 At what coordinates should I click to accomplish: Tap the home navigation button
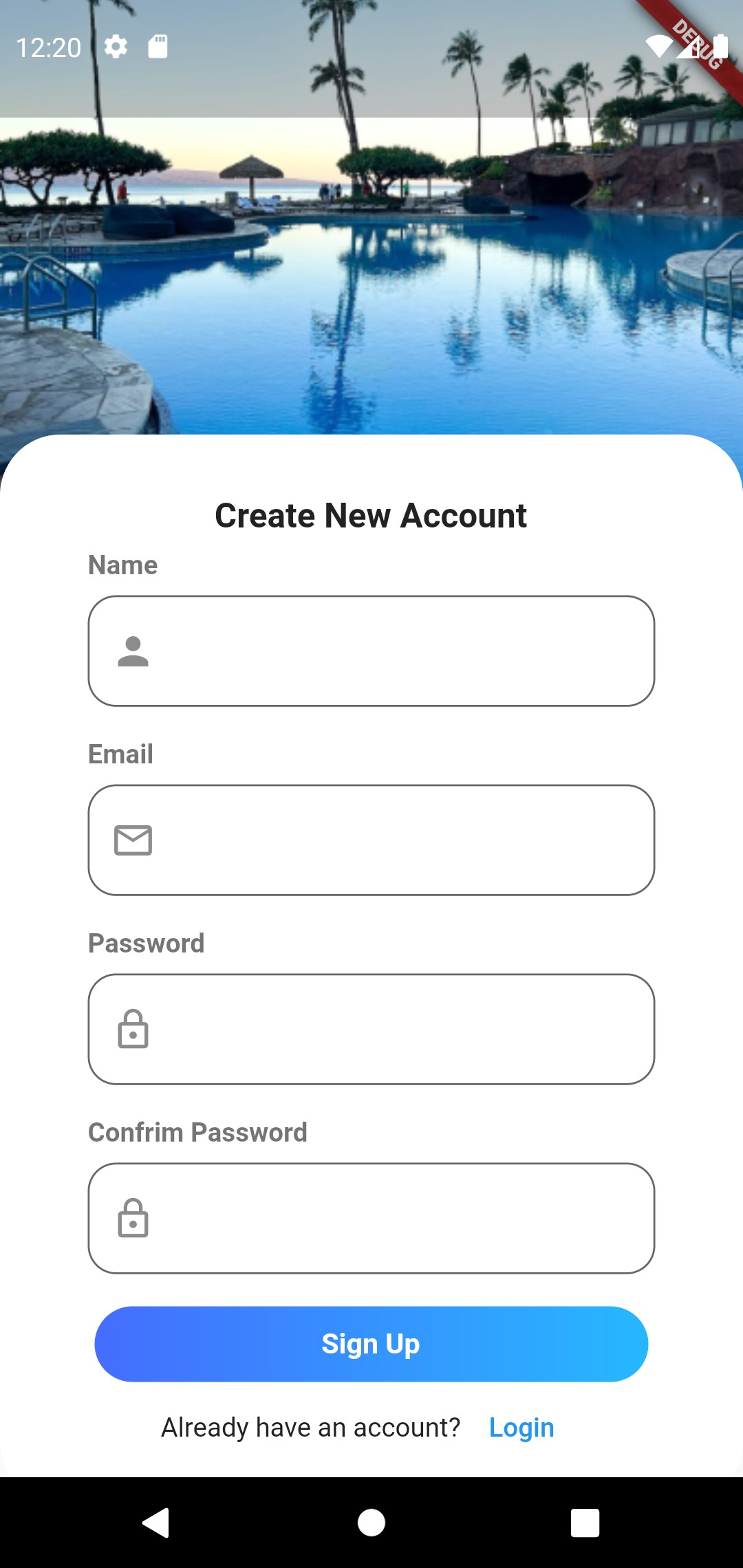[x=371, y=1521]
